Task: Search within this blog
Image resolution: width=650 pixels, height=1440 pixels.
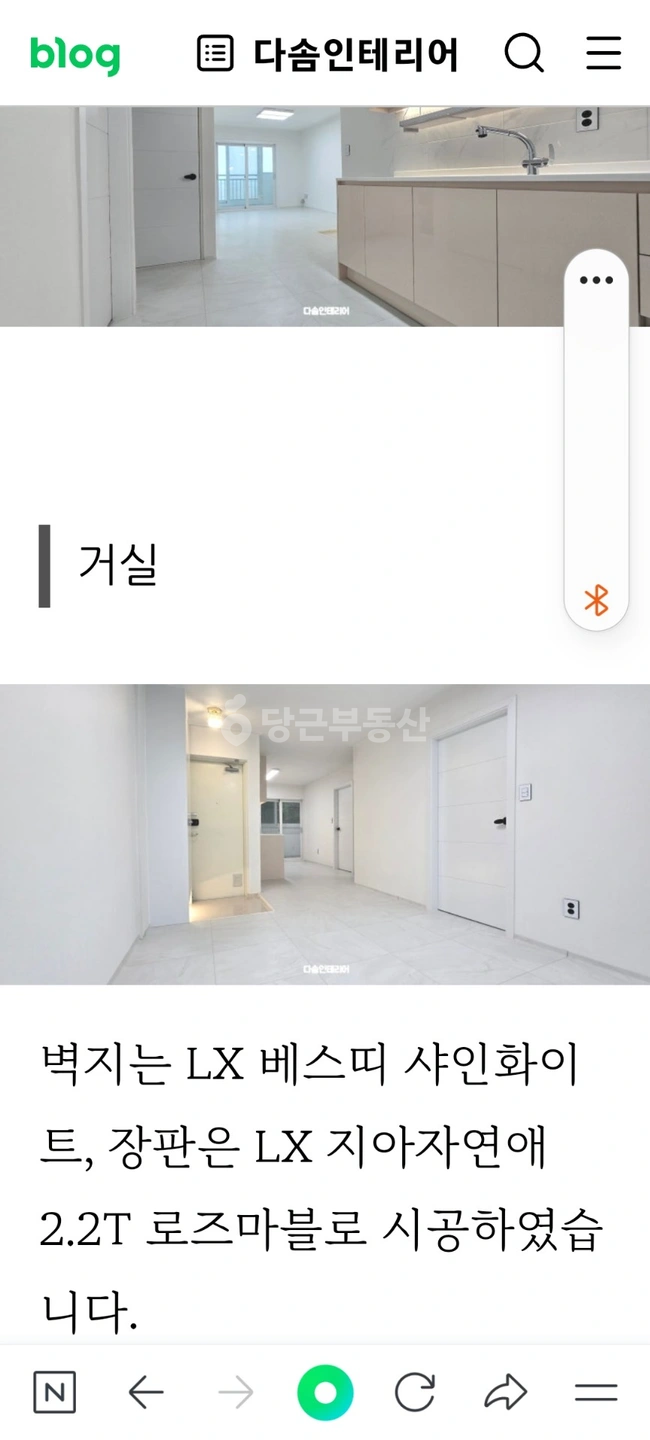Action: click(524, 53)
